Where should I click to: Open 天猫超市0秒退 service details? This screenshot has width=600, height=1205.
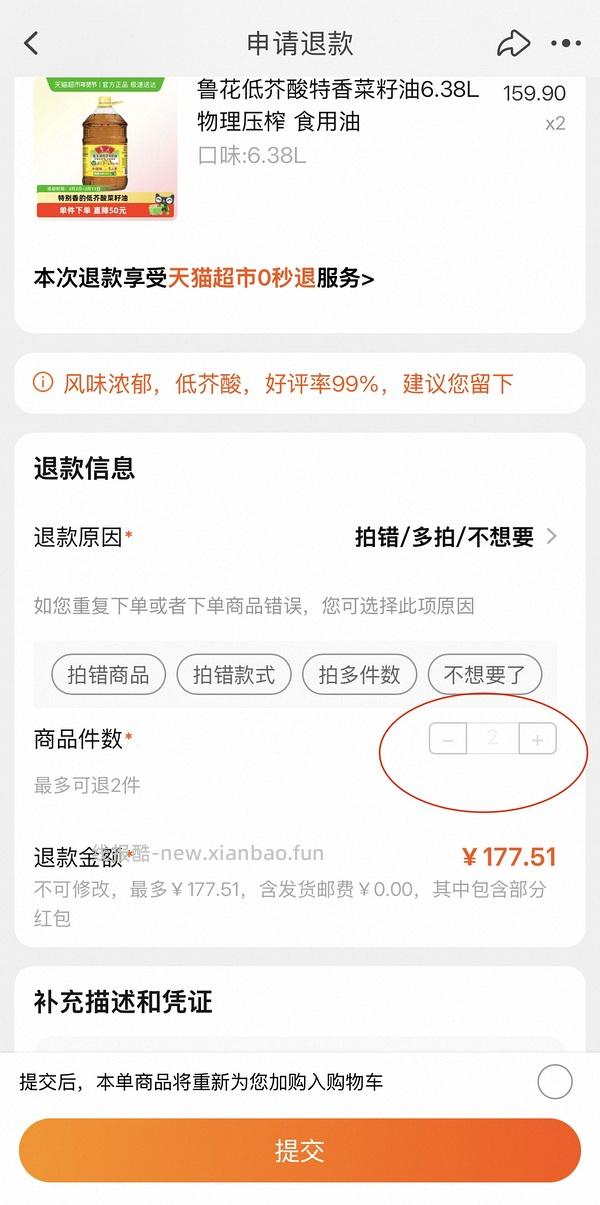pyautogui.click(x=204, y=278)
